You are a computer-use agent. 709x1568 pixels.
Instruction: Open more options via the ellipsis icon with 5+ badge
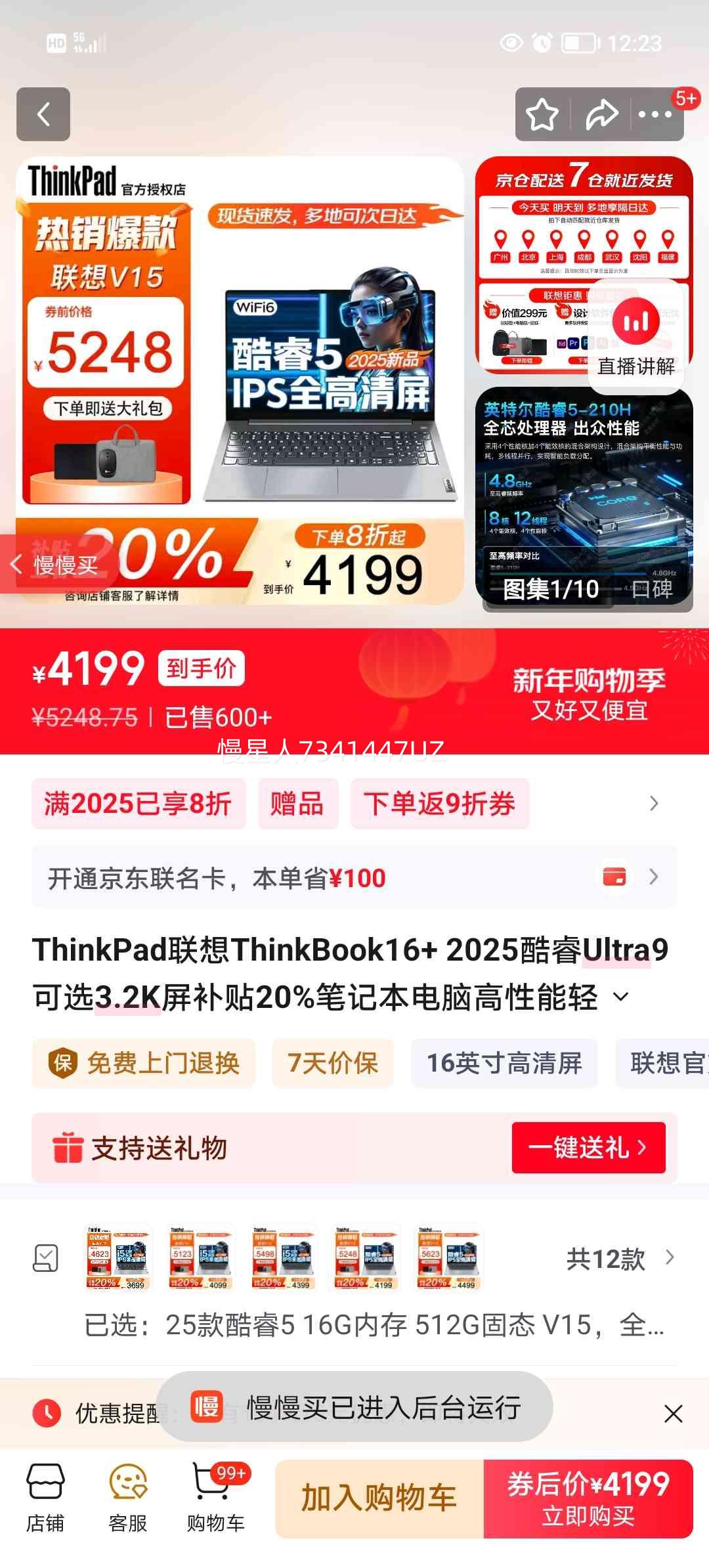pos(655,114)
